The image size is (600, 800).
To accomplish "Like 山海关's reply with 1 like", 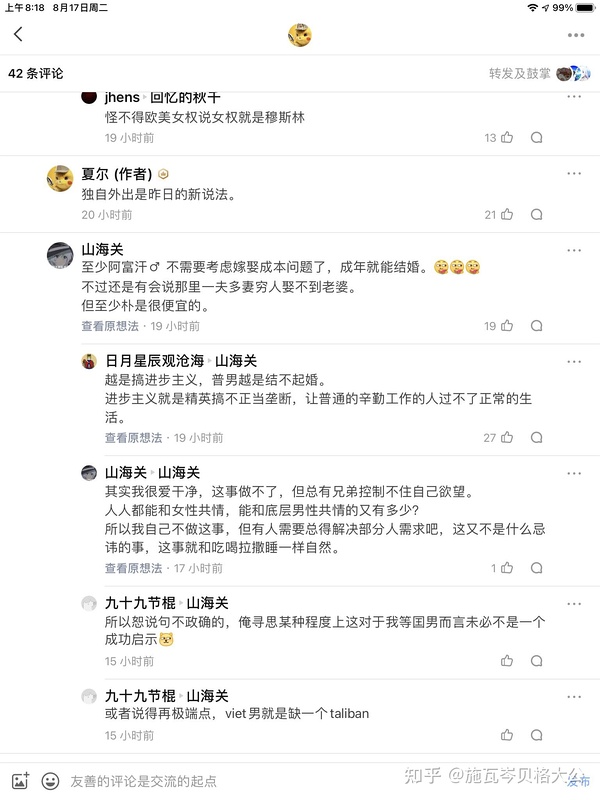I will [507, 568].
